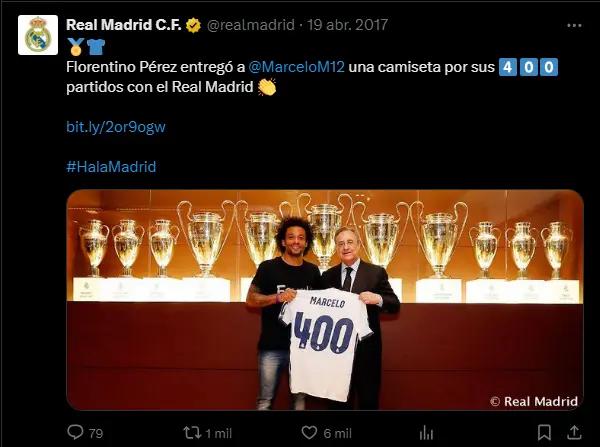Open the Real Madrid C.F. profile avatar
Image resolution: width=600 pixels, height=447 pixels.
(x=40, y=35)
